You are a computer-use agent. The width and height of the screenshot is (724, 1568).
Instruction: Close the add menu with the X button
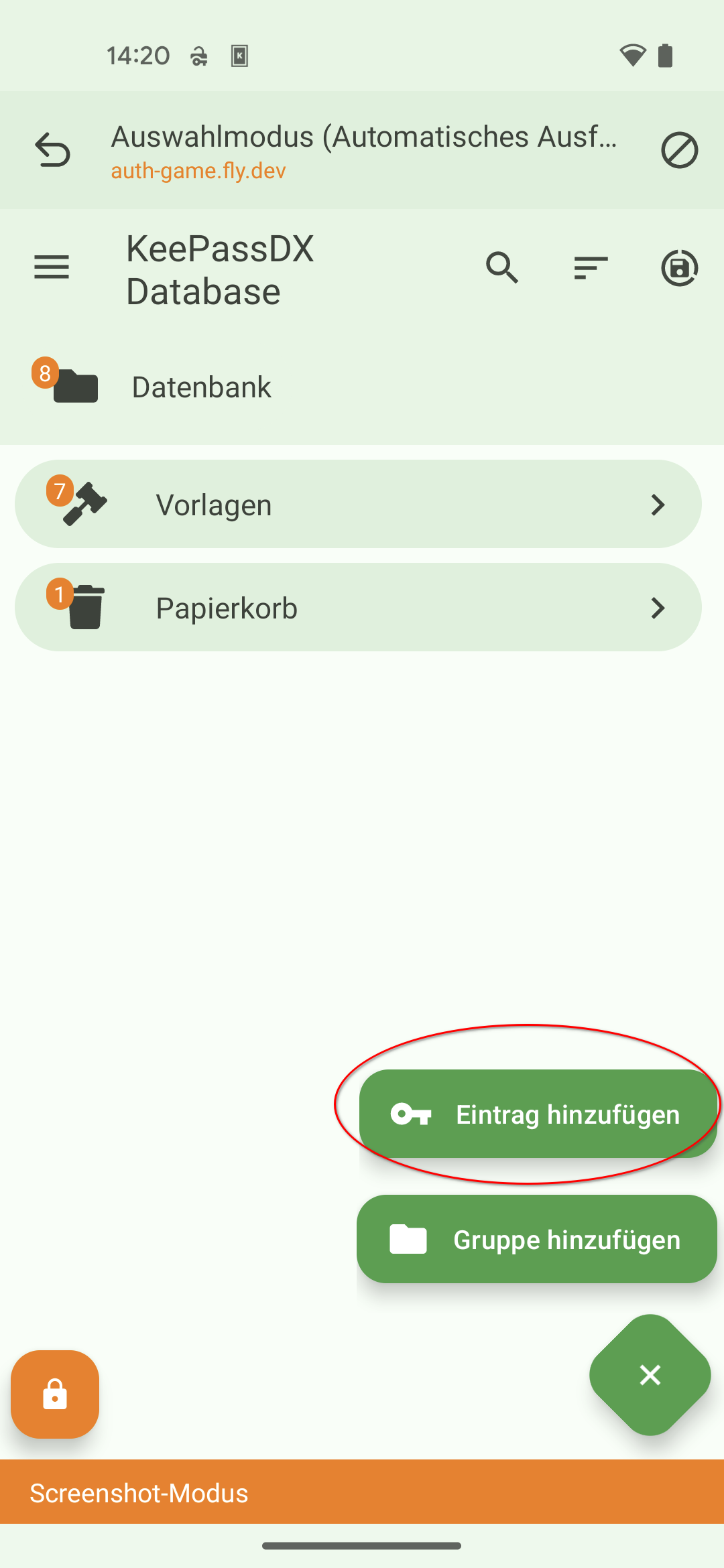click(650, 1375)
